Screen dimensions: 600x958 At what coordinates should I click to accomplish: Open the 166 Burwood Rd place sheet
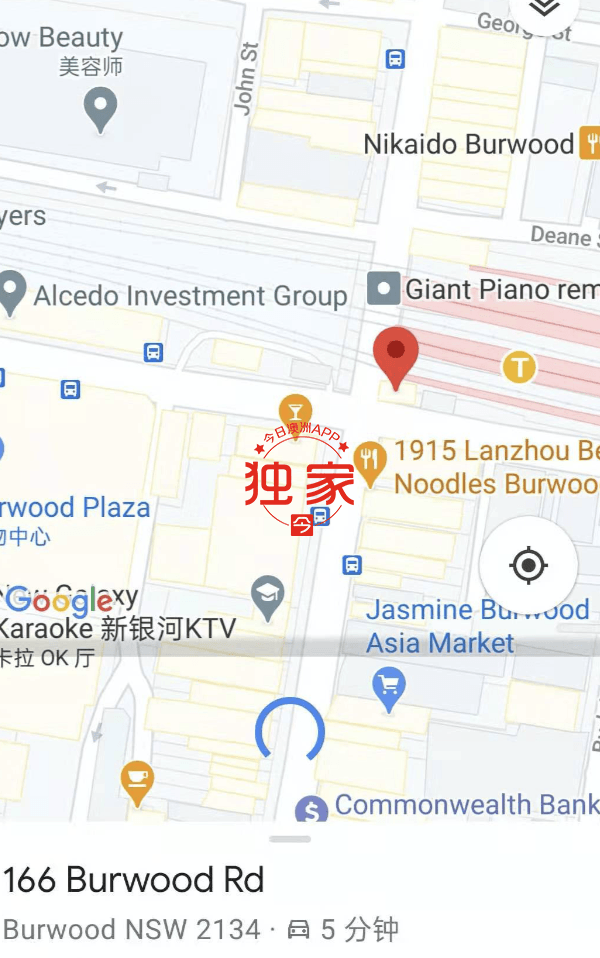pyautogui.click(x=135, y=880)
